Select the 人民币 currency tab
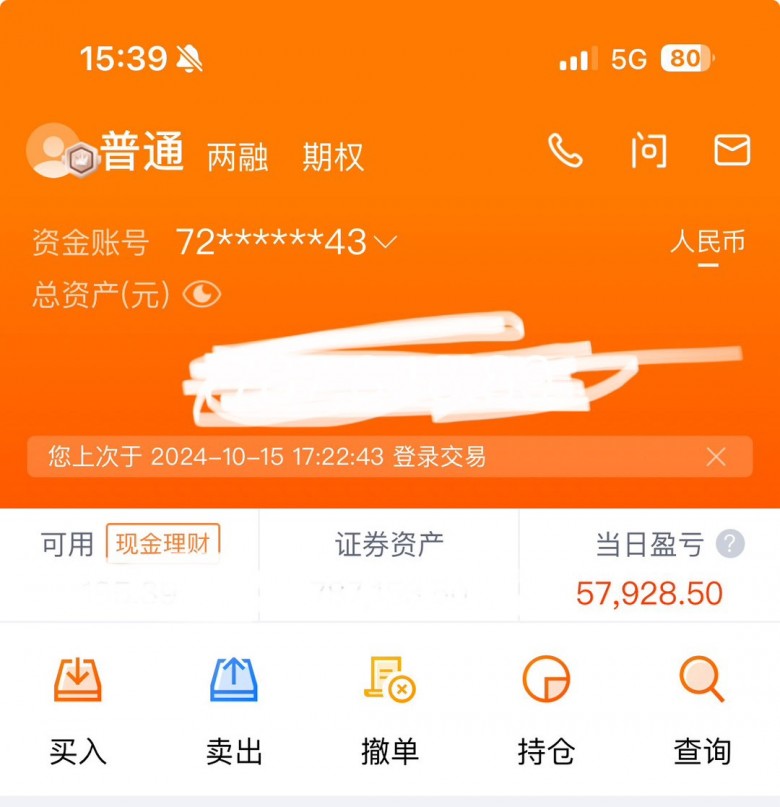The height and width of the screenshot is (807, 780). pos(708,242)
